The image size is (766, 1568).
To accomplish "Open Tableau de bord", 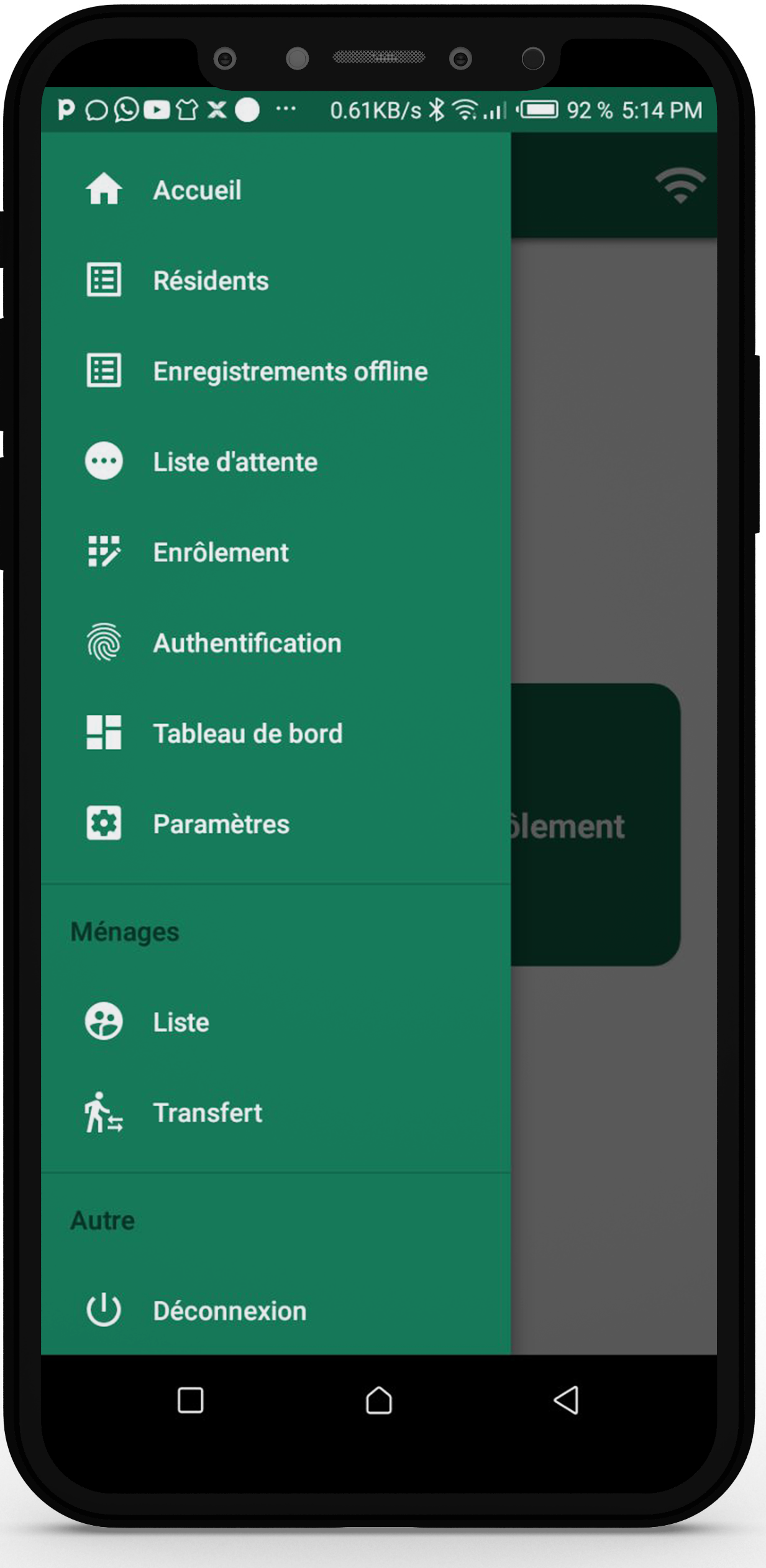I will [x=247, y=734].
